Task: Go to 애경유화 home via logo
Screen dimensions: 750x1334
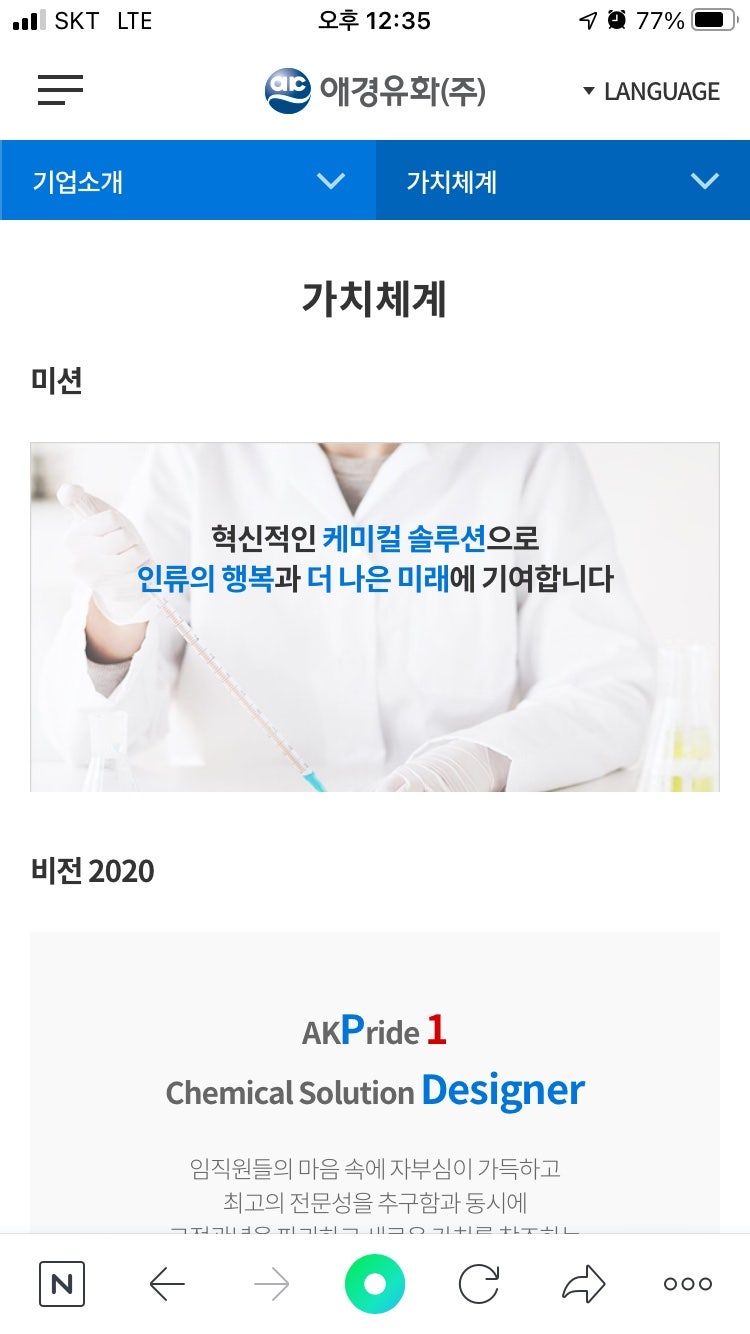Action: [375, 91]
